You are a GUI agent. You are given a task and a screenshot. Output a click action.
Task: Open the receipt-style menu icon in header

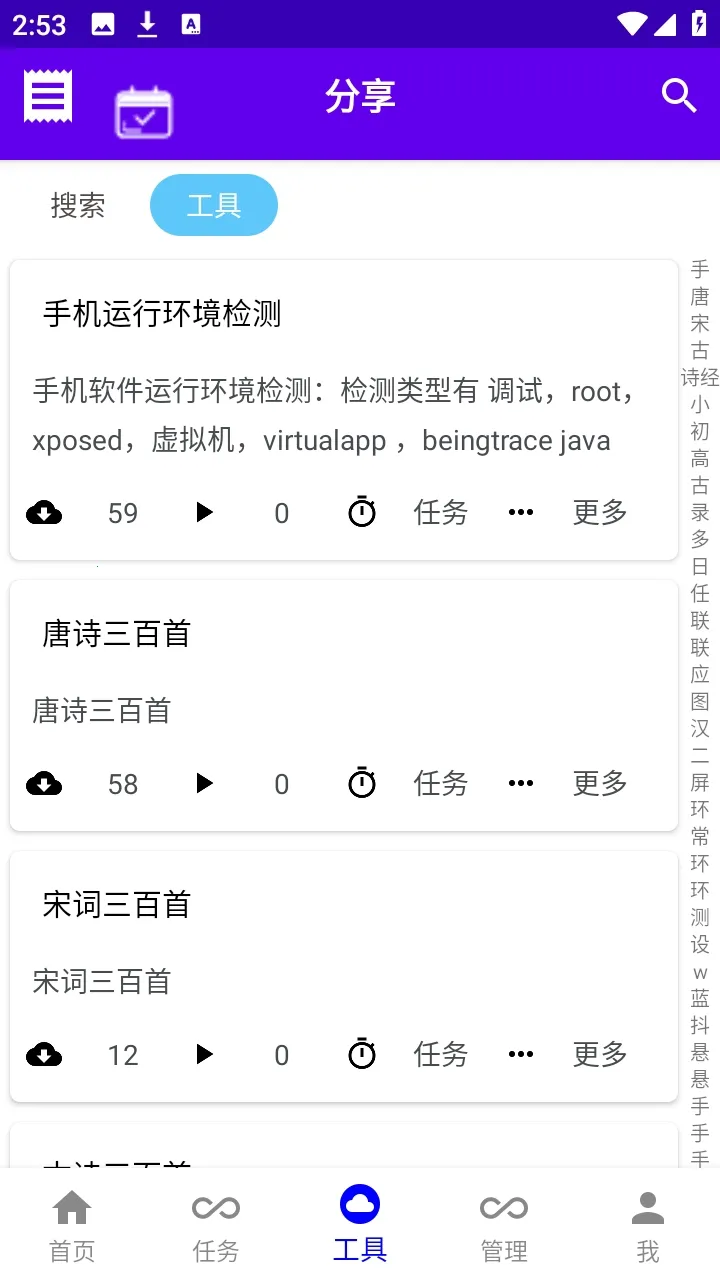tap(47, 95)
